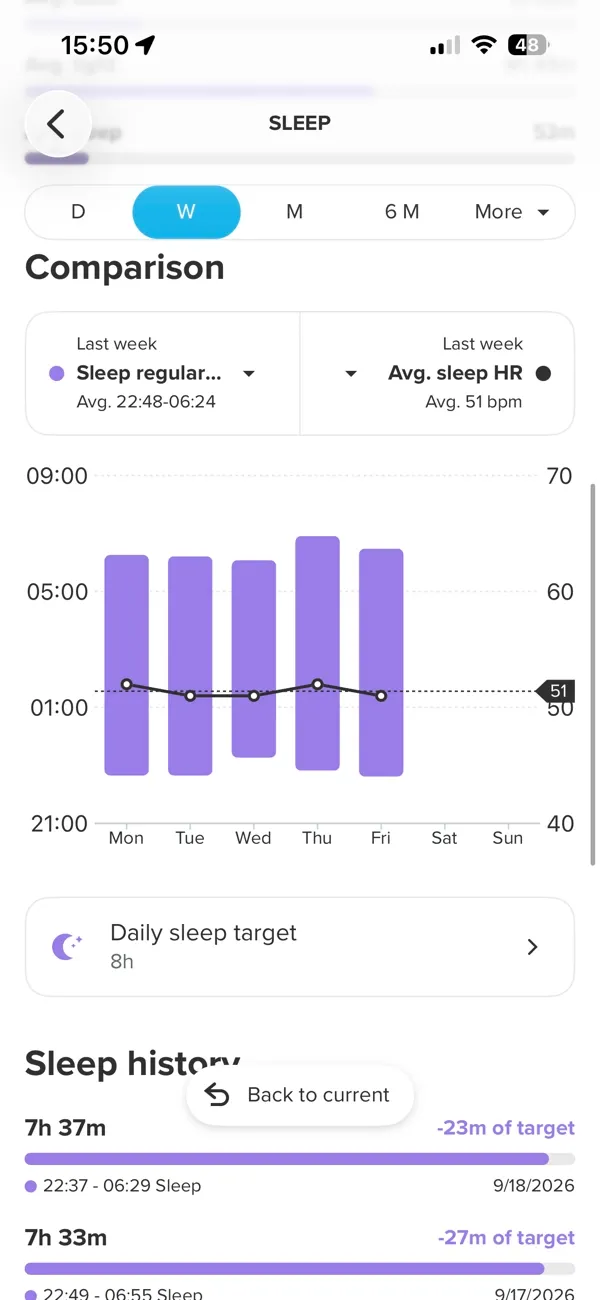Open the 7h 33m sleep entry from 9/17/2026
Viewport: 600px width, 1300px height.
(x=300, y=1264)
